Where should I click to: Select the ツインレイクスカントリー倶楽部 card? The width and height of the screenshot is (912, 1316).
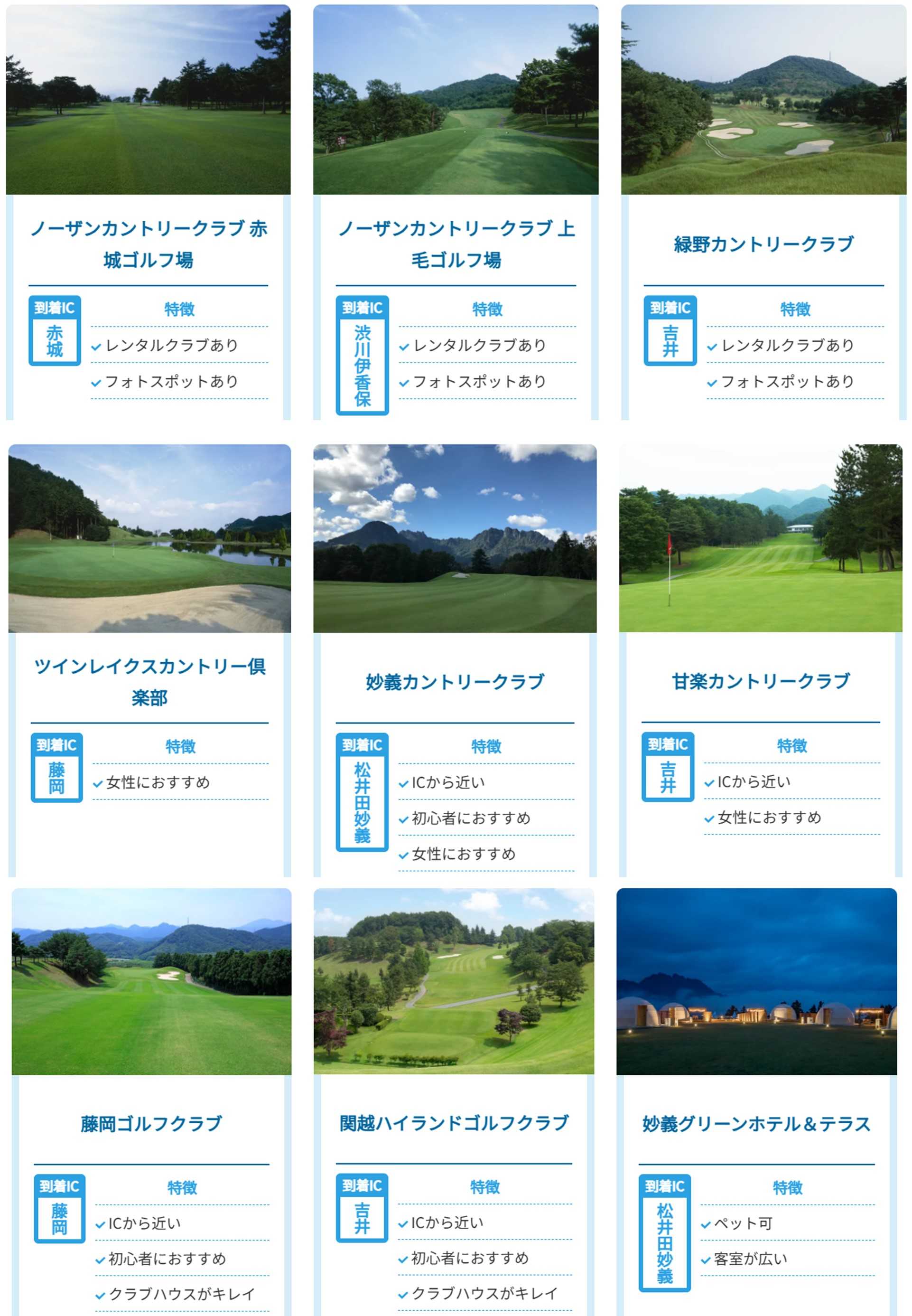click(150, 681)
